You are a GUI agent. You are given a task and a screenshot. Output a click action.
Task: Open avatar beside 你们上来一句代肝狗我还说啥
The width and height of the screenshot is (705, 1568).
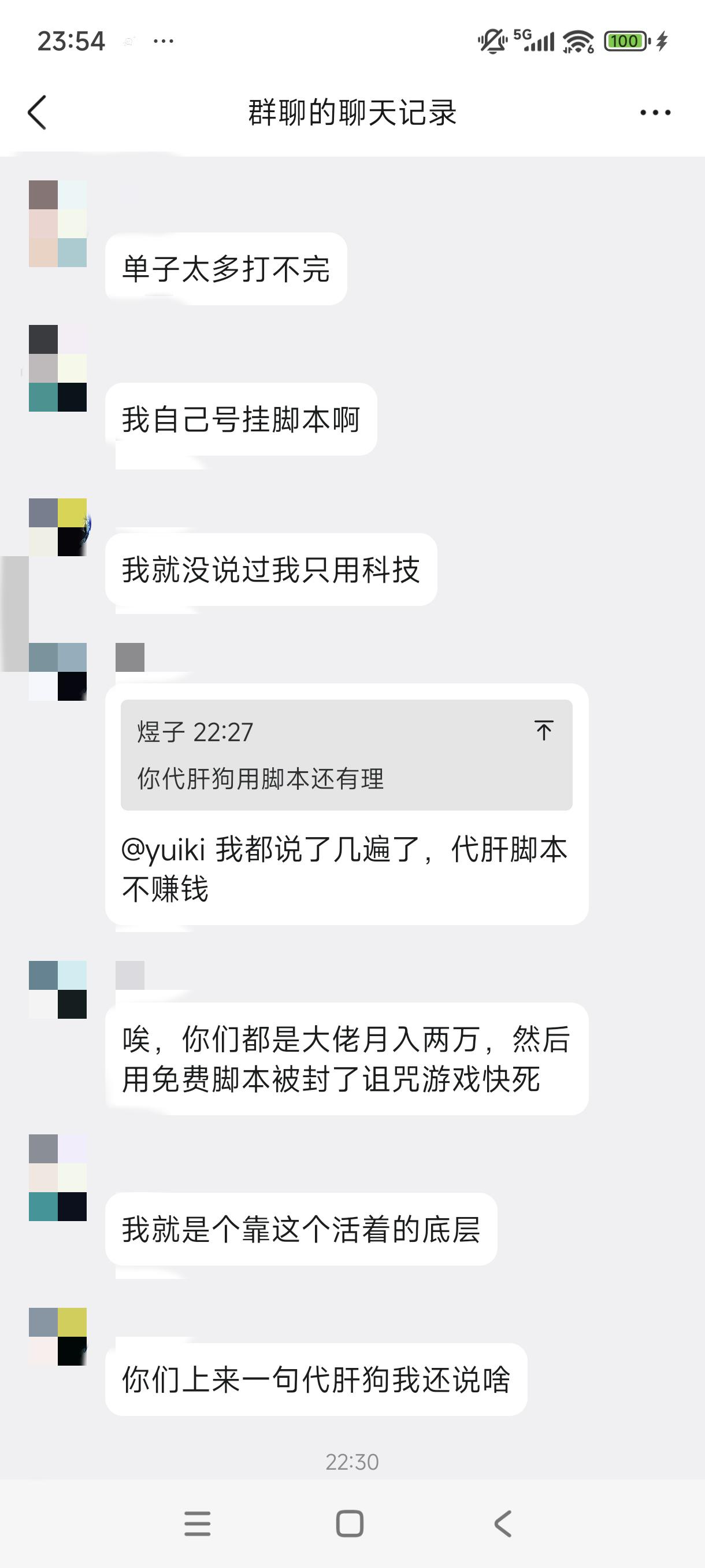[x=58, y=1336]
